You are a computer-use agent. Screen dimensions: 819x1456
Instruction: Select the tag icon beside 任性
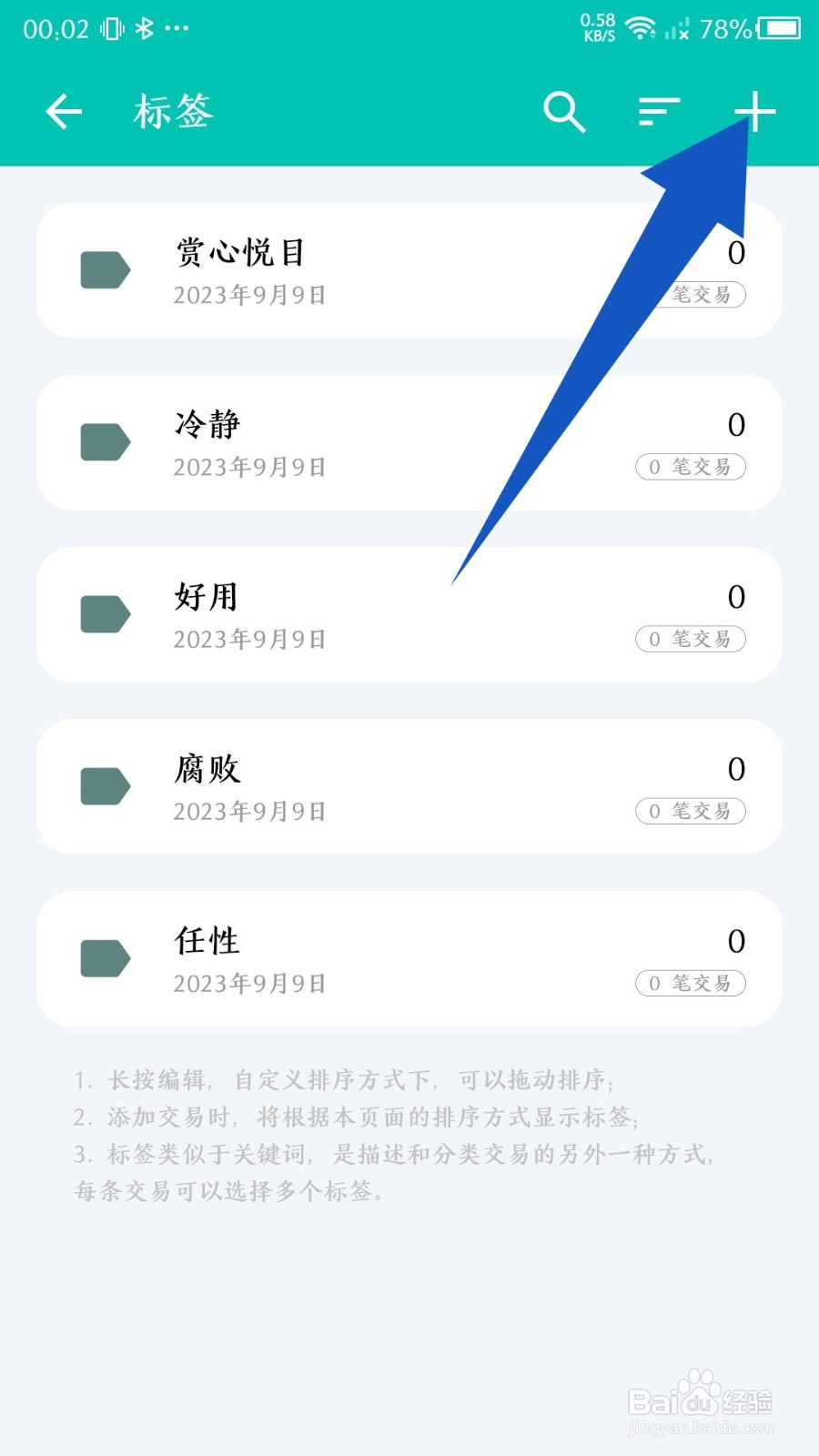(x=104, y=958)
